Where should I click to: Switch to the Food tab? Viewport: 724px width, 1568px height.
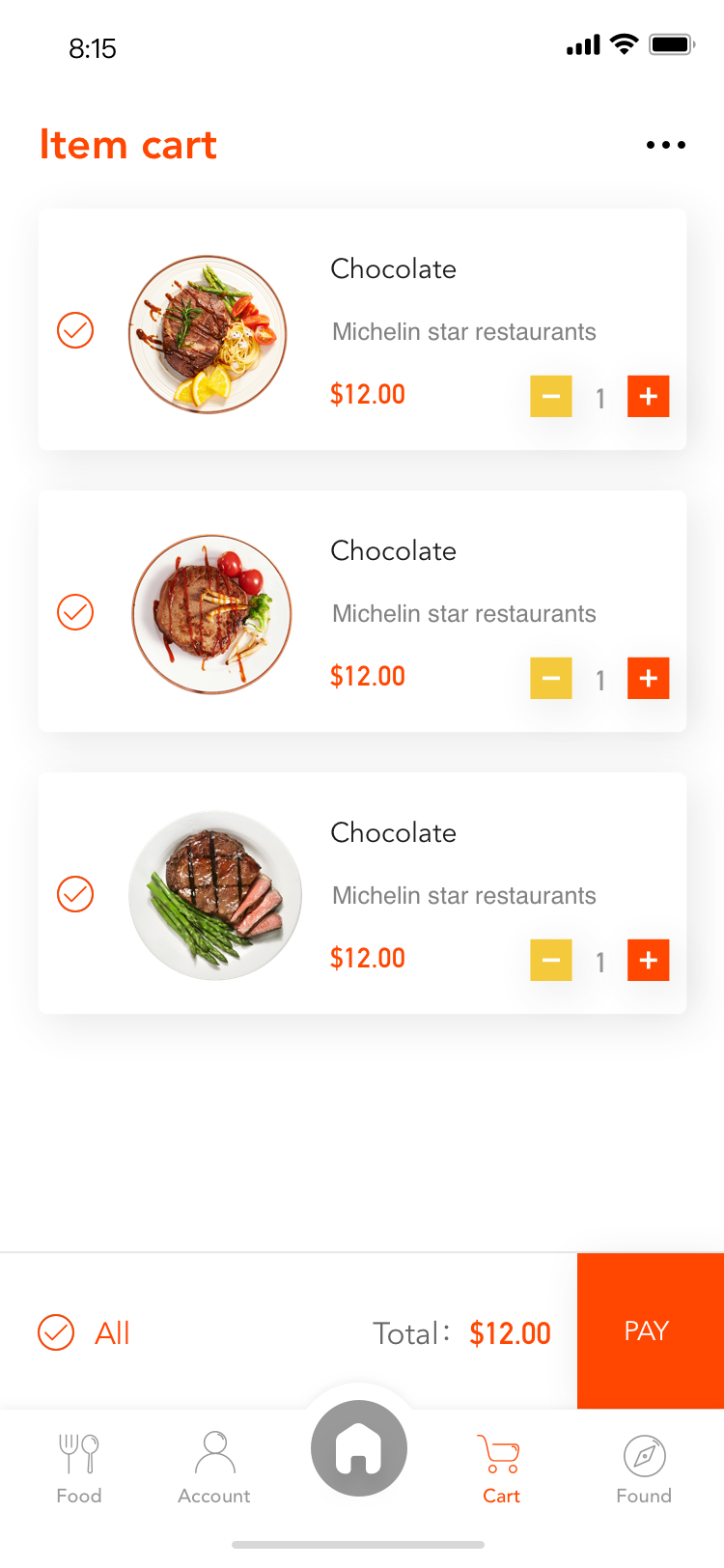coord(79,1469)
